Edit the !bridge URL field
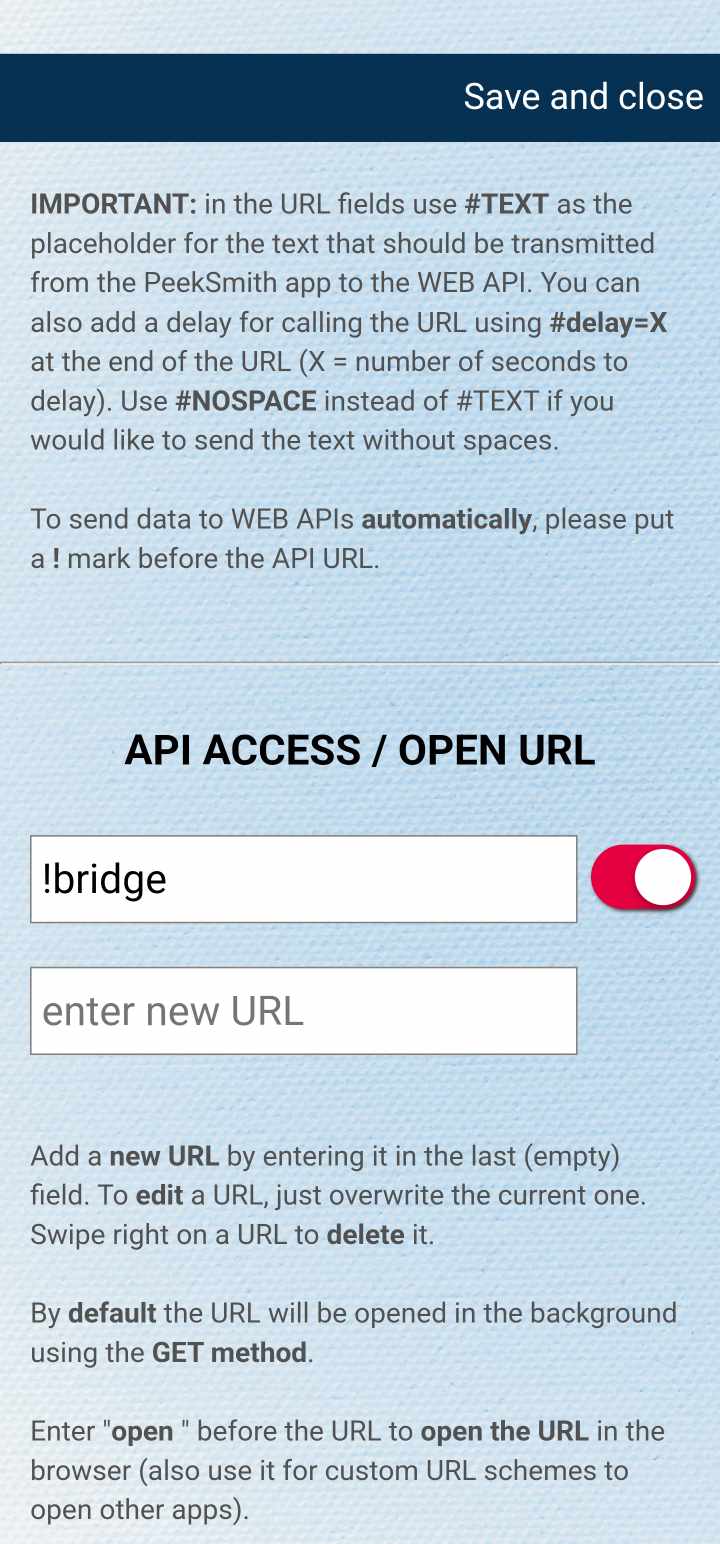720x1544 pixels. (303, 879)
